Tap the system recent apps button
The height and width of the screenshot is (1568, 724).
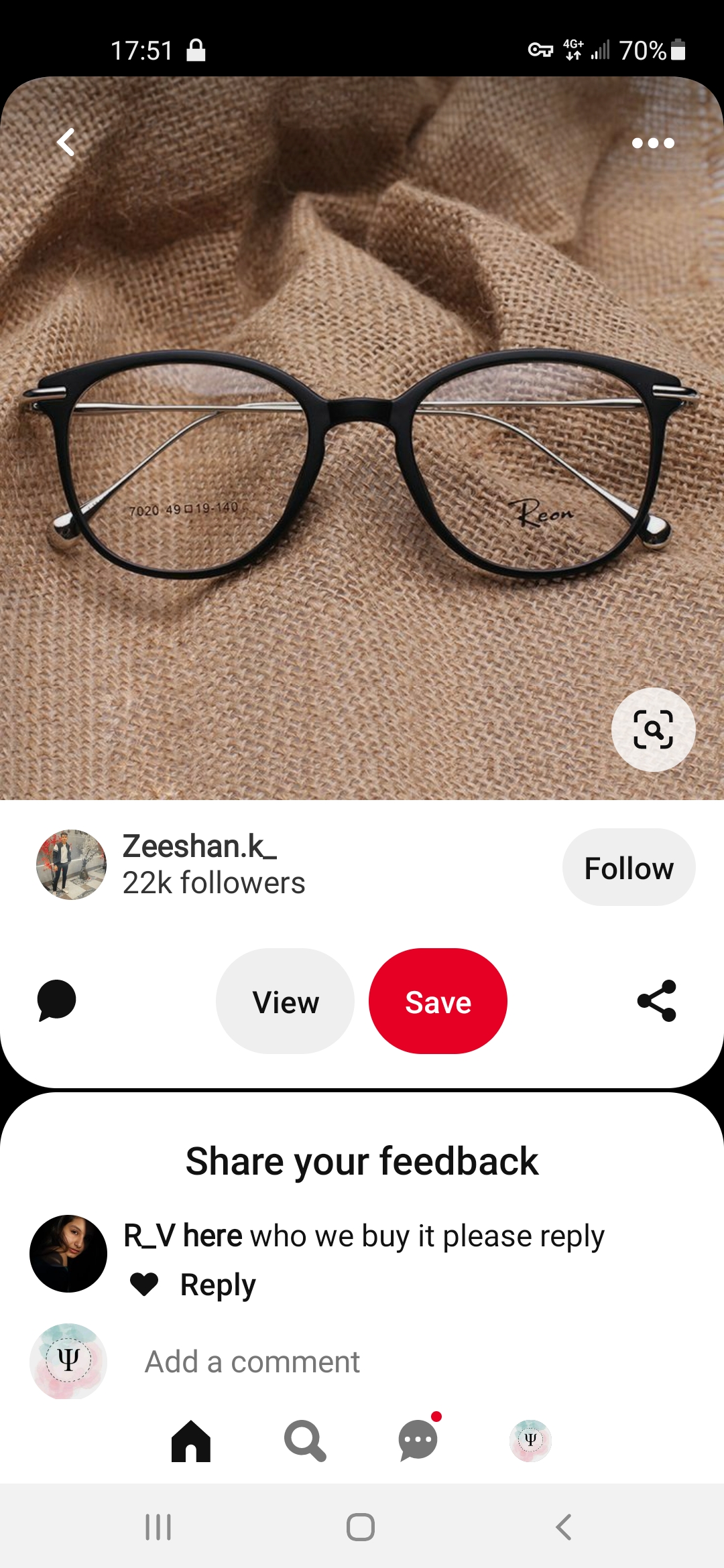(x=158, y=1527)
